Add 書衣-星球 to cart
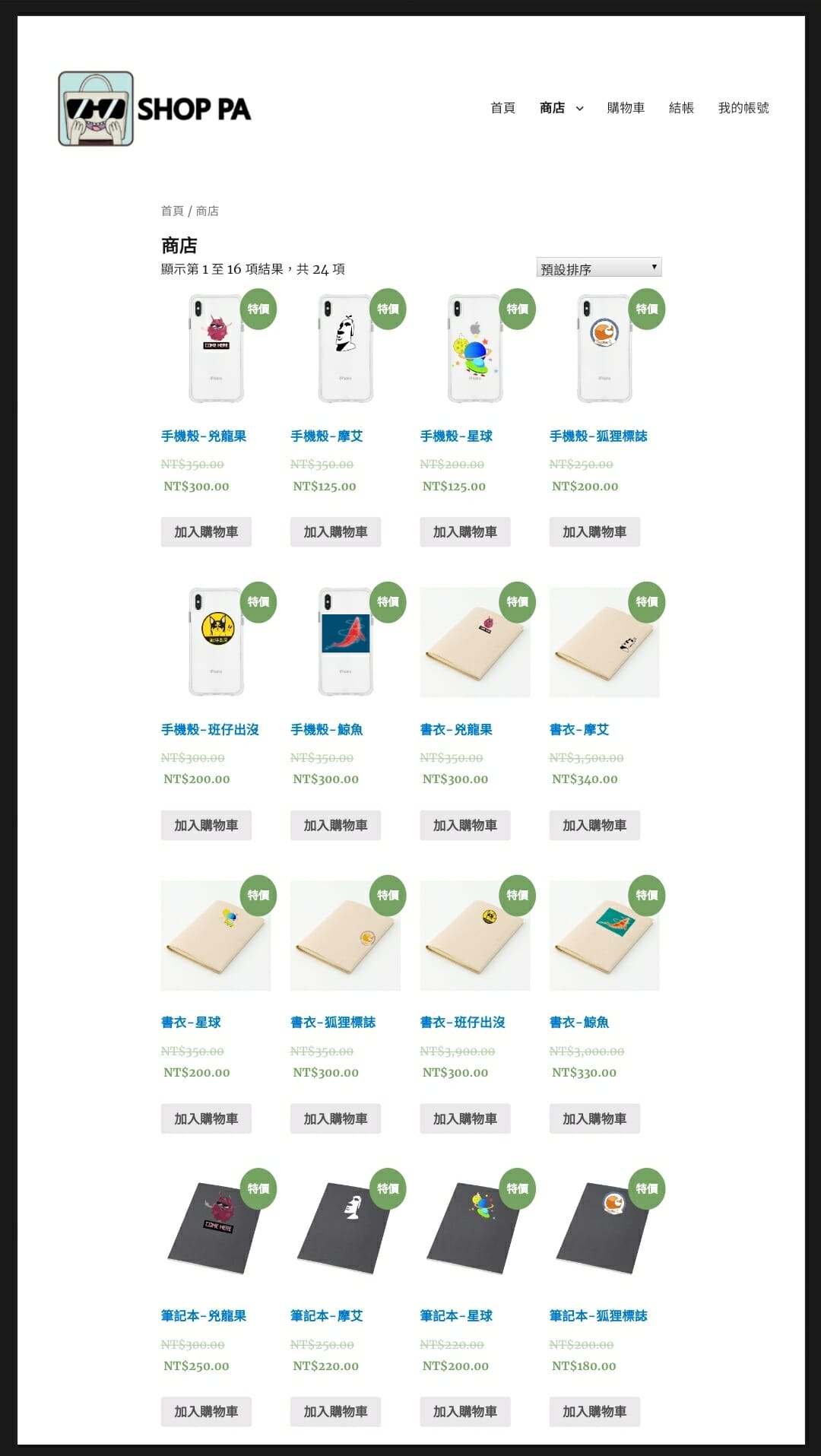This screenshot has height=1456, width=821. 206,1119
